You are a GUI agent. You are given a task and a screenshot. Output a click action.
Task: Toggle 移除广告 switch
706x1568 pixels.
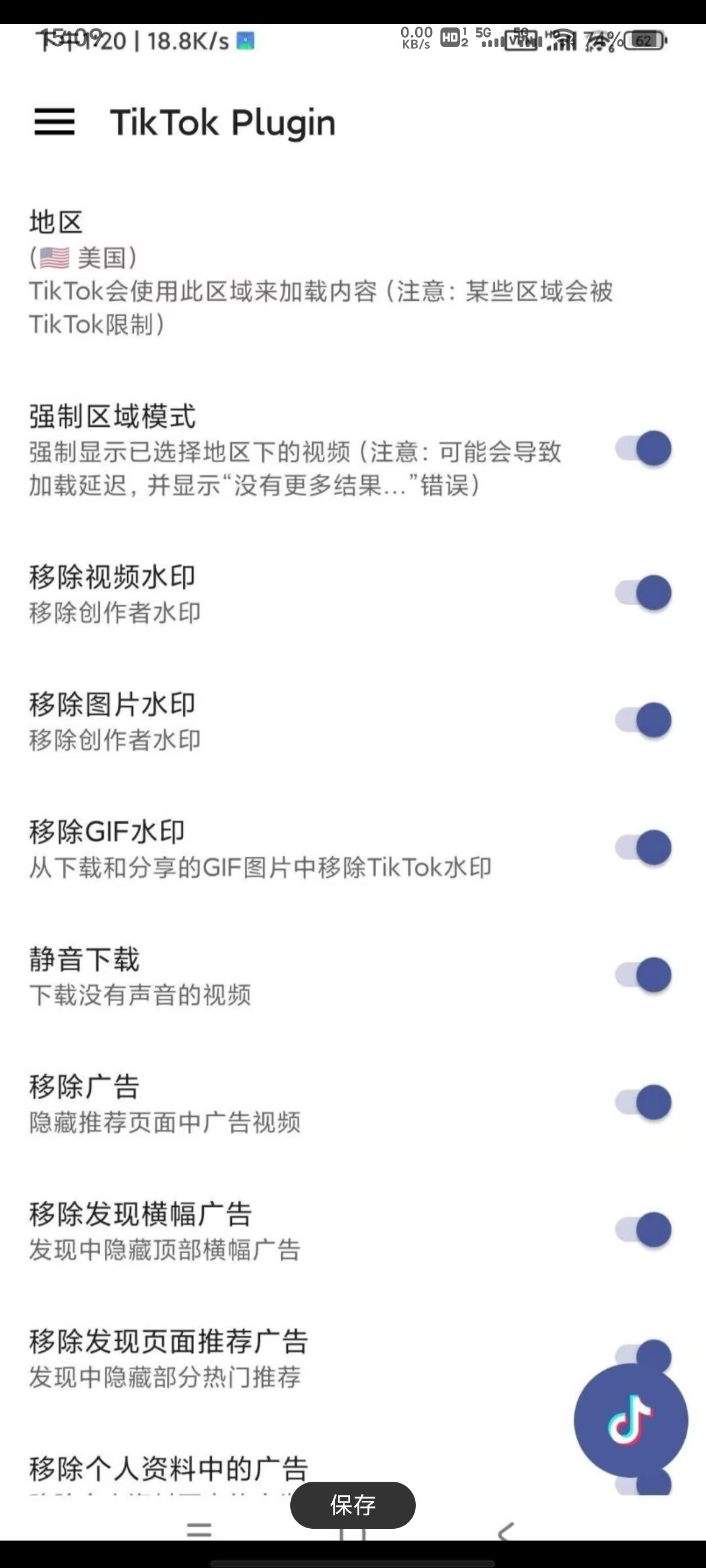[x=643, y=1102]
